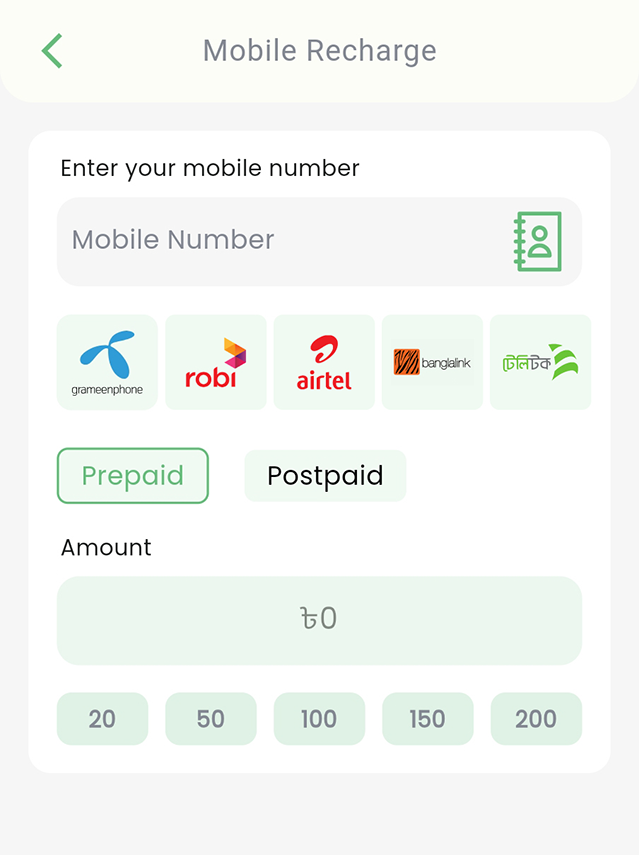Open contacts picker icon
Screen dimensions: 639x855
537,241
